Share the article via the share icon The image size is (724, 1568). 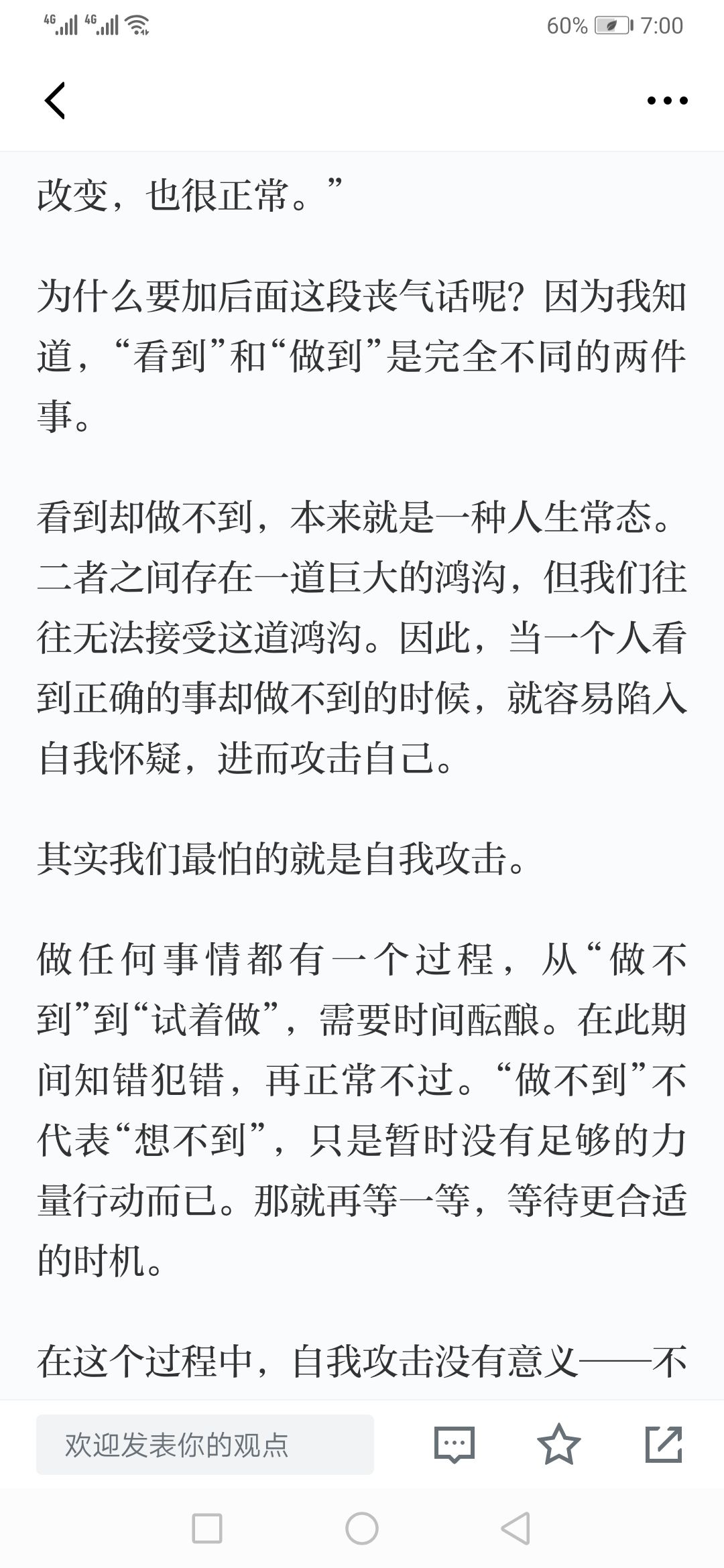tap(664, 1444)
